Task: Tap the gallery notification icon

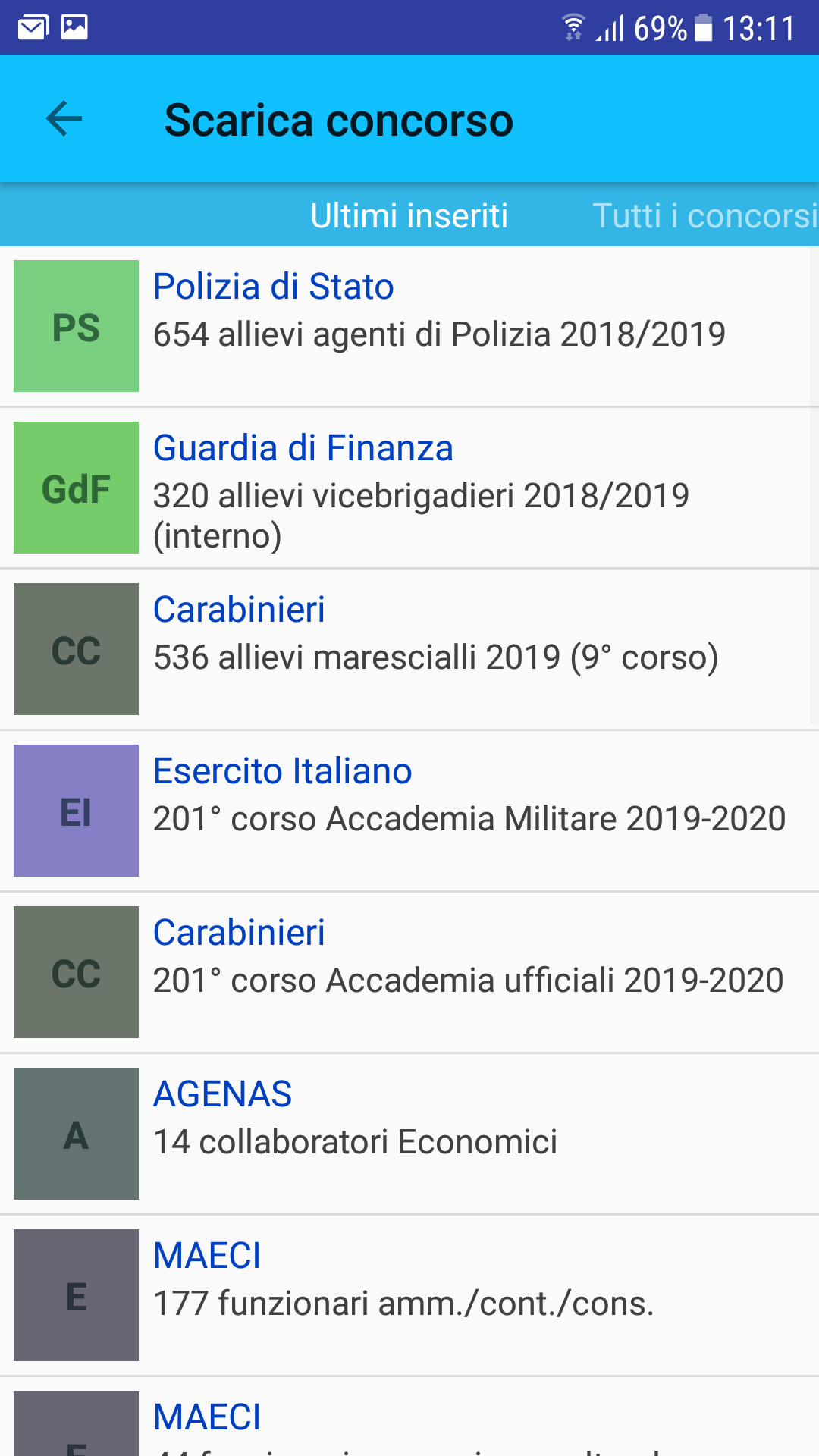Action: point(76,25)
